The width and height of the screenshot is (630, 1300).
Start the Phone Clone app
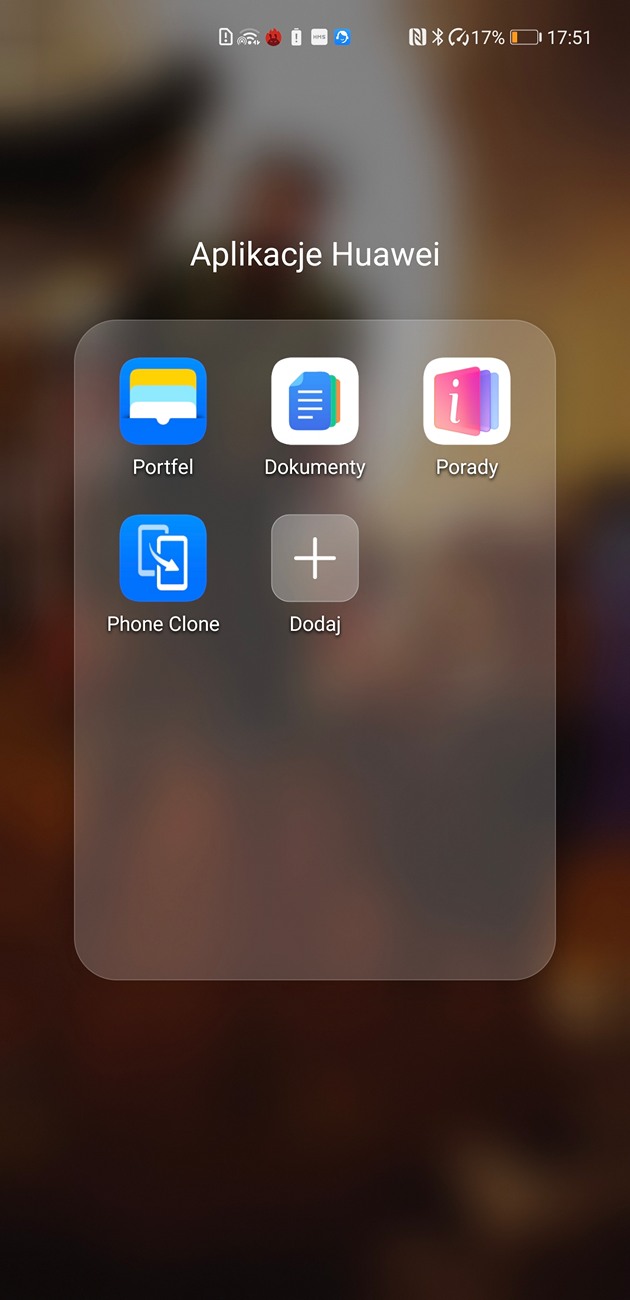point(163,558)
